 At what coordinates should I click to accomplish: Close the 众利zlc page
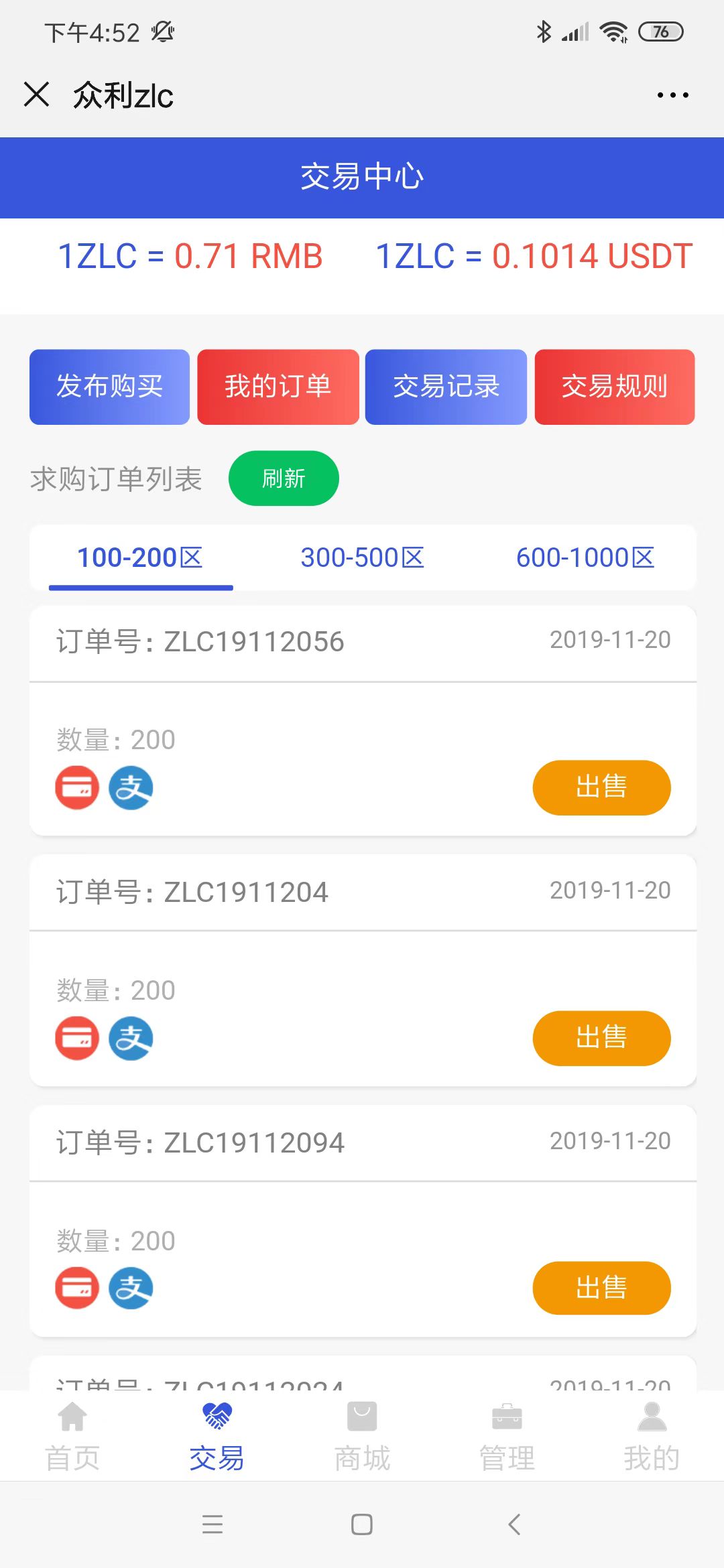point(37,94)
